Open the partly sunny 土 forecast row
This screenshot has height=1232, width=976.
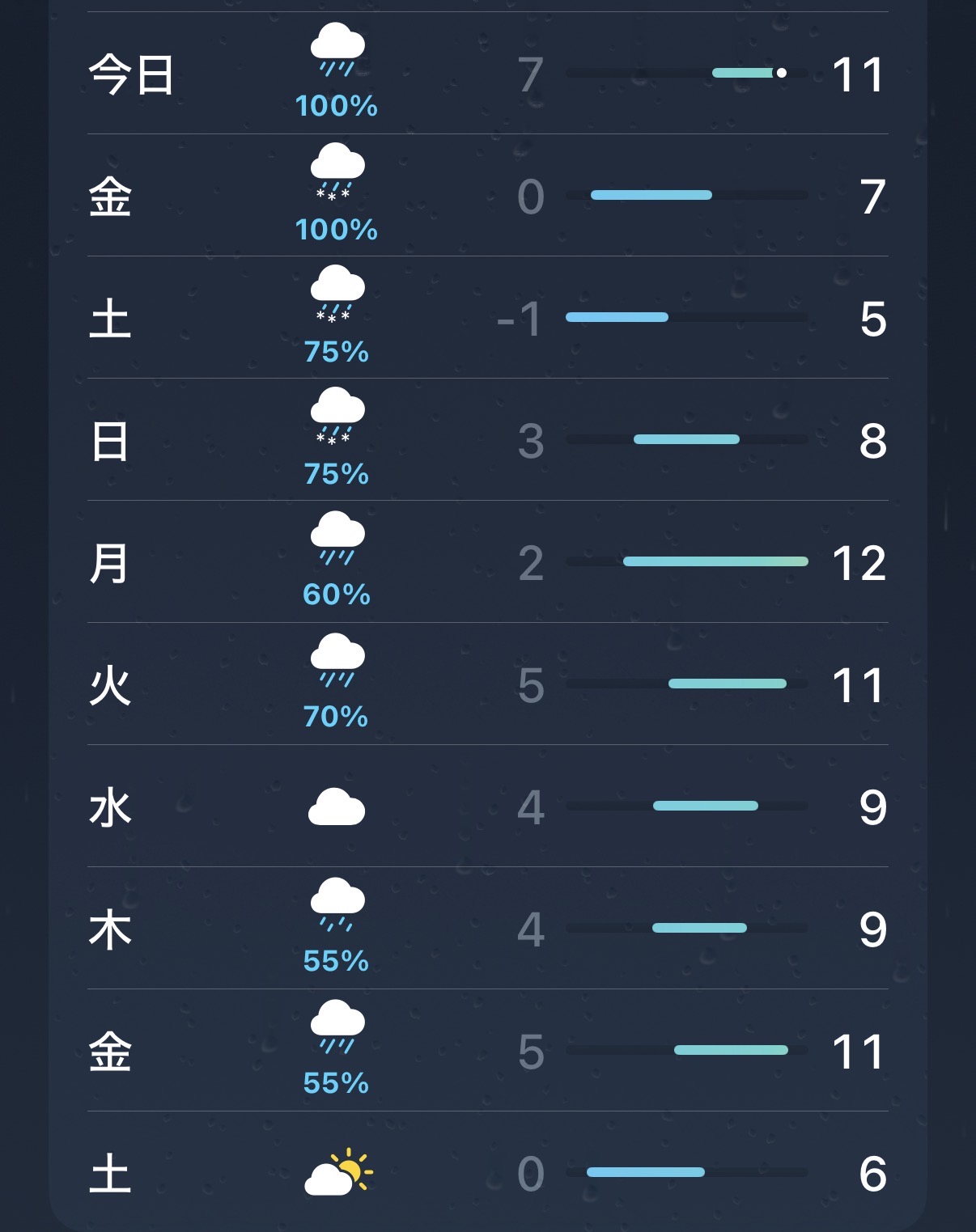coord(487,1173)
